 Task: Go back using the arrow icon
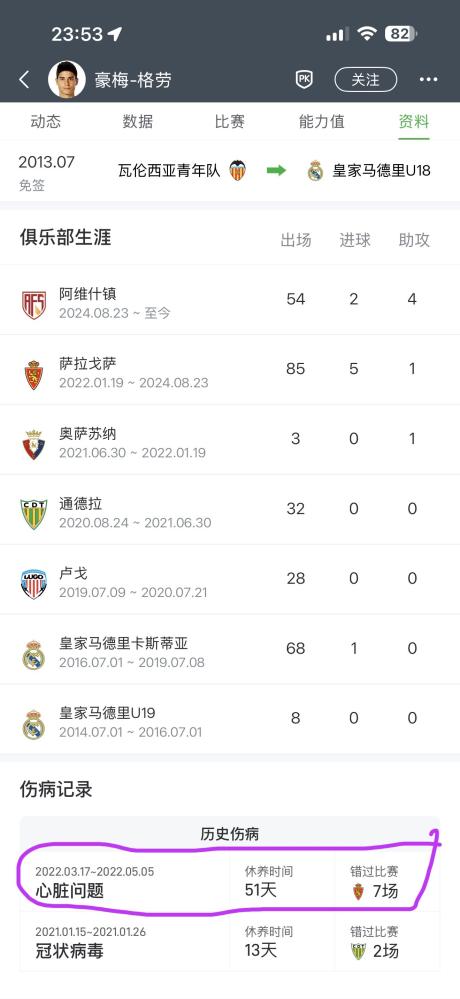[x=24, y=80]
